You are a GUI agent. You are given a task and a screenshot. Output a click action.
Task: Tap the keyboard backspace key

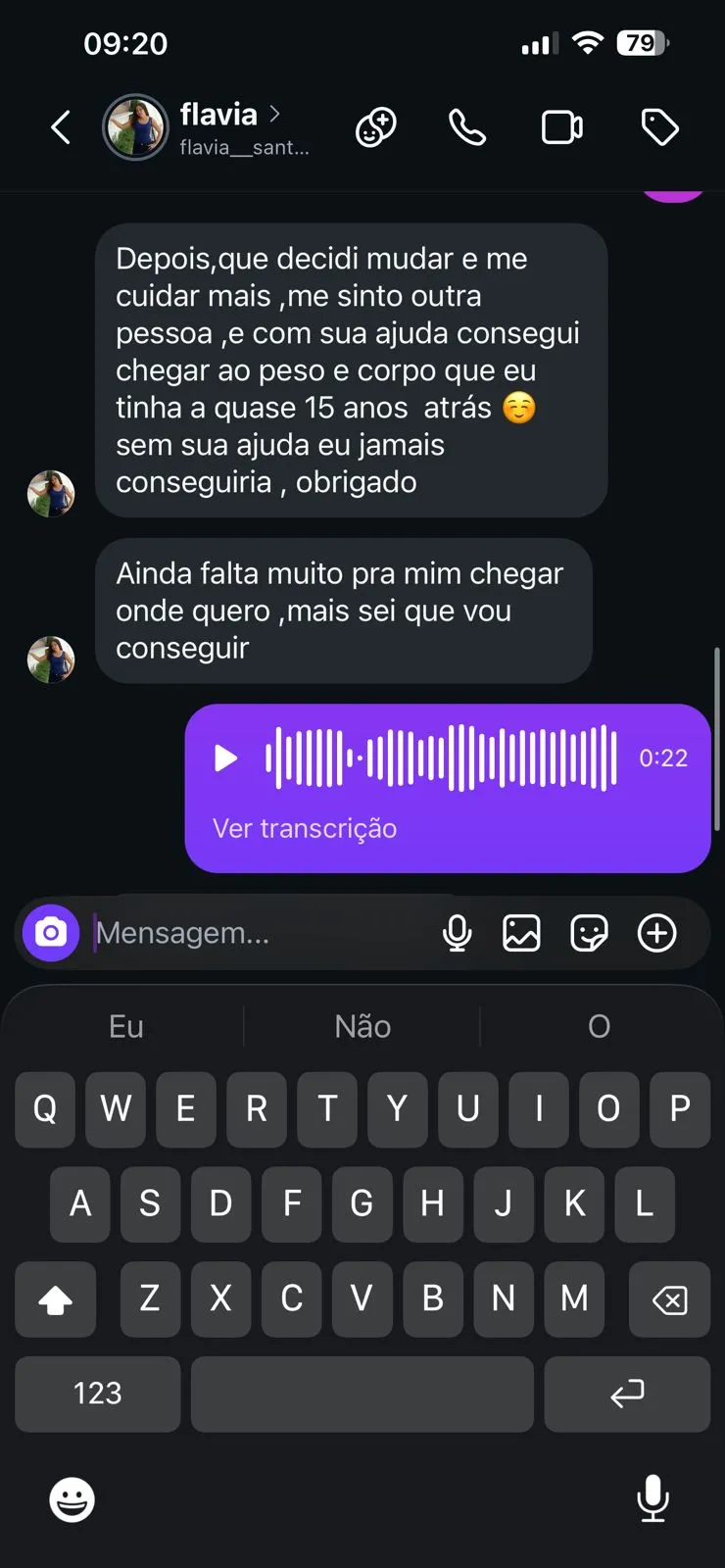pyautogui.click(x=669, y=1299)
